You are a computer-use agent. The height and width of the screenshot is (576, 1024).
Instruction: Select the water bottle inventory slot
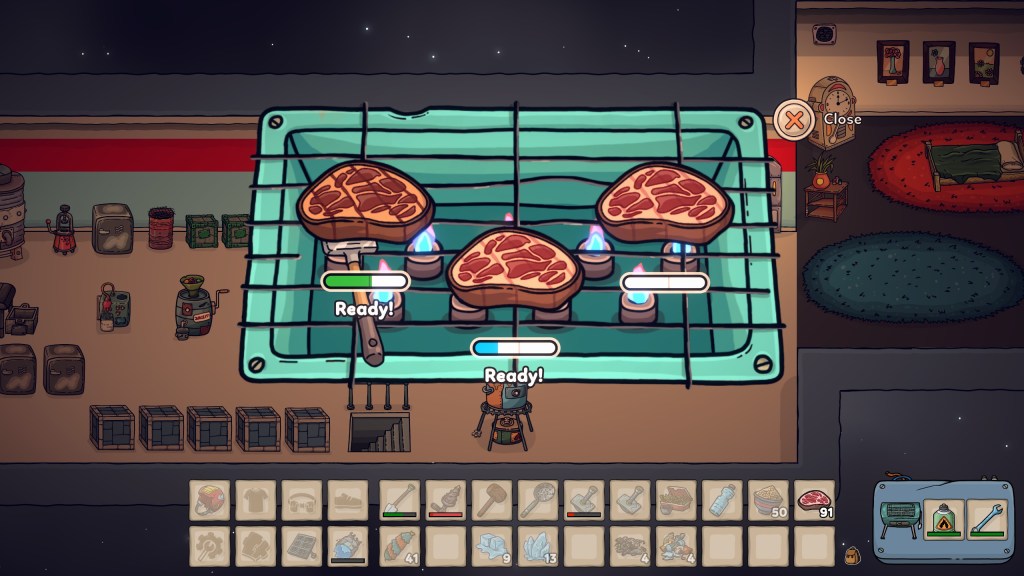722,500
